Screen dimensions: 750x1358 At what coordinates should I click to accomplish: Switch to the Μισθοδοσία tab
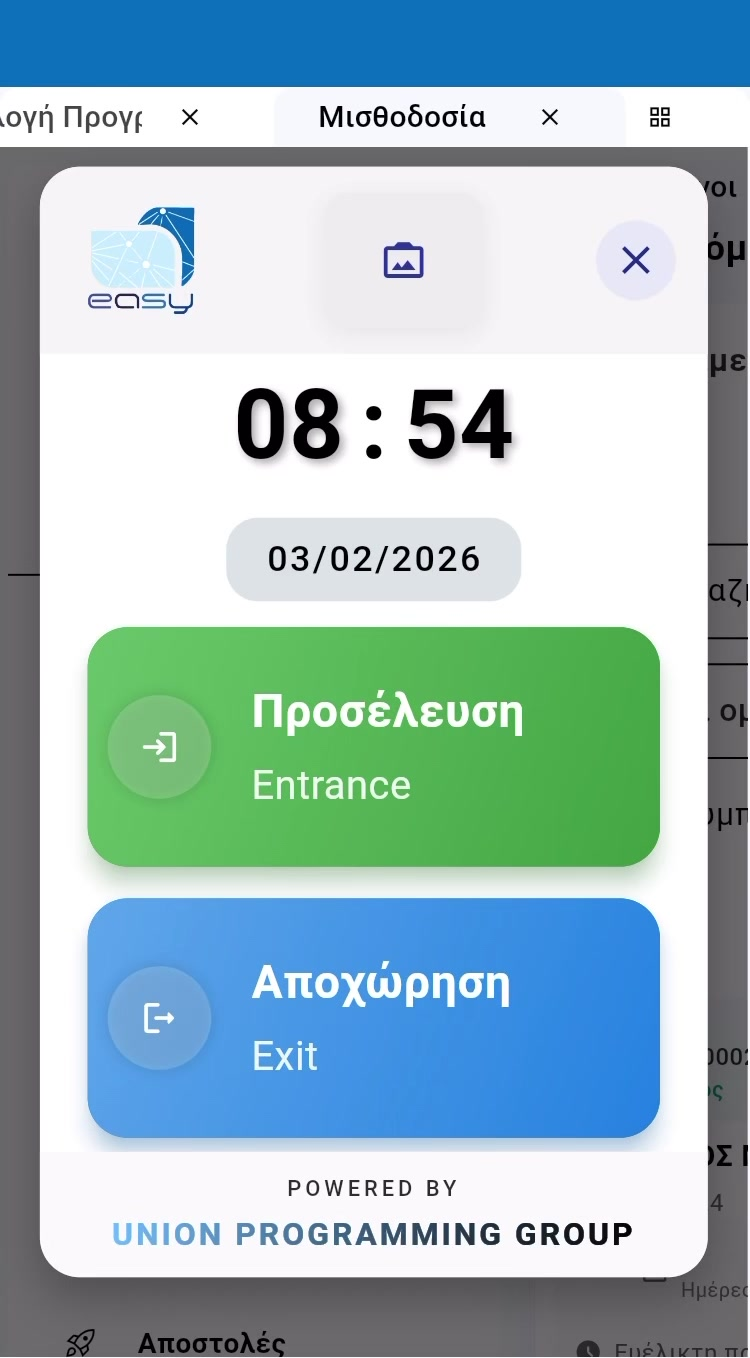[402, 118]
